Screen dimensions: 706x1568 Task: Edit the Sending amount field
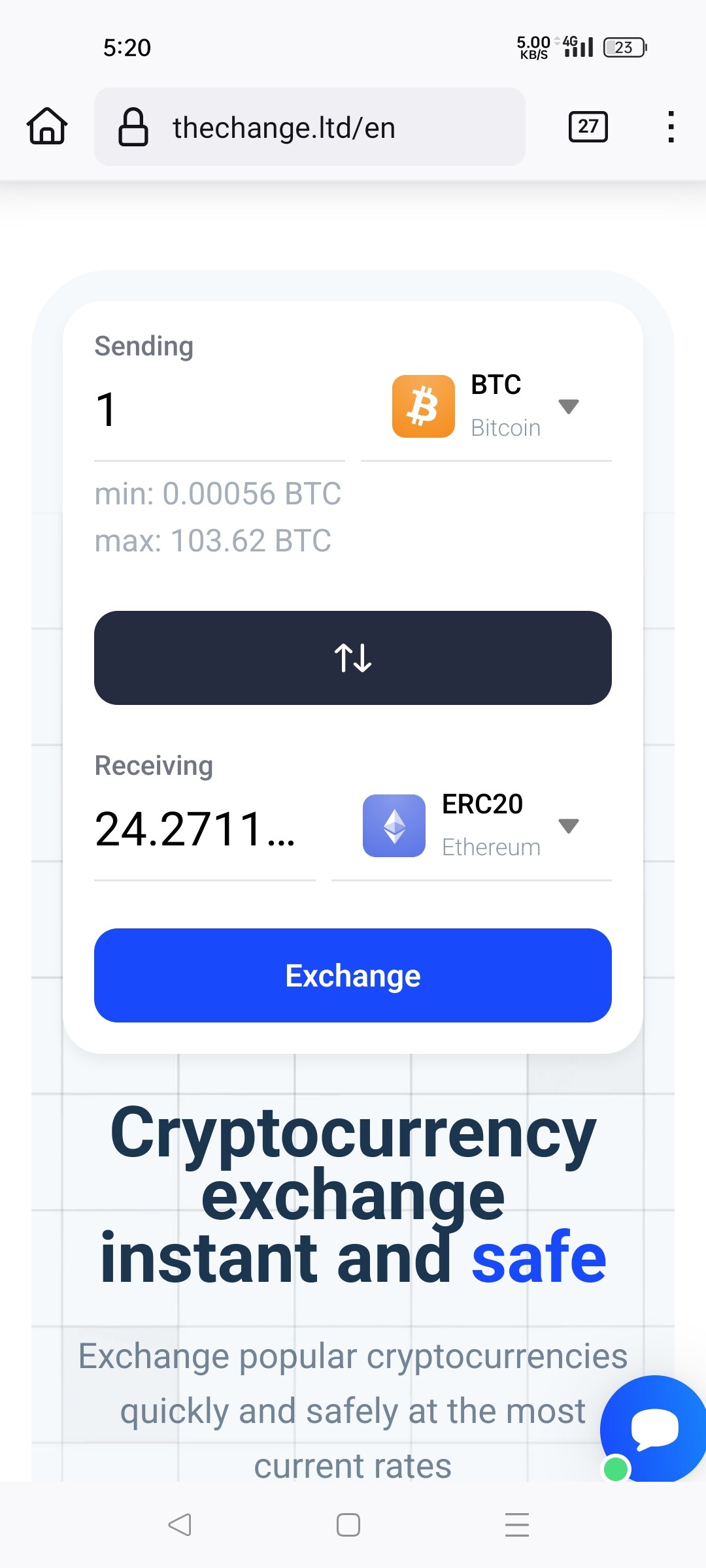coord(219,410)
